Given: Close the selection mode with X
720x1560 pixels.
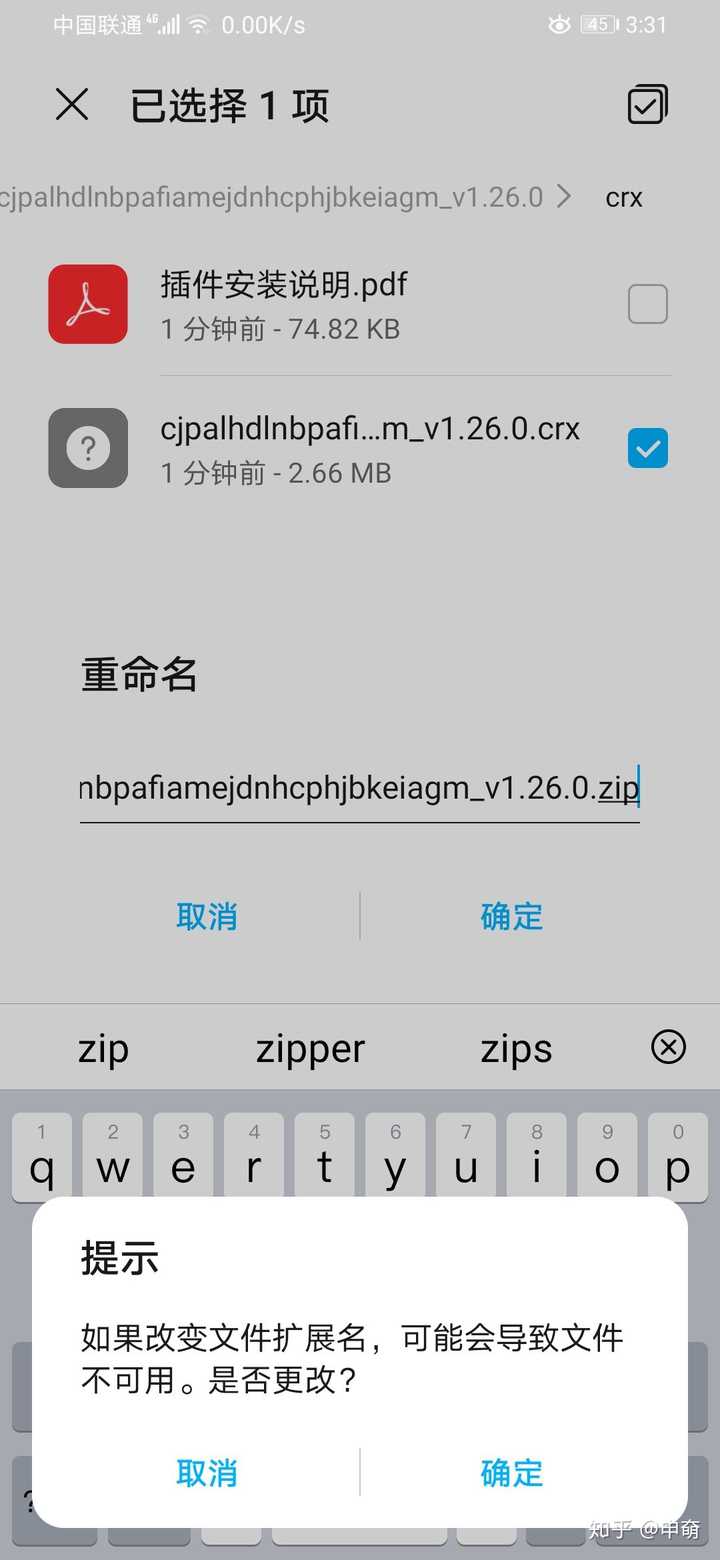Looking at the screenshot, I should pos(72,104).
